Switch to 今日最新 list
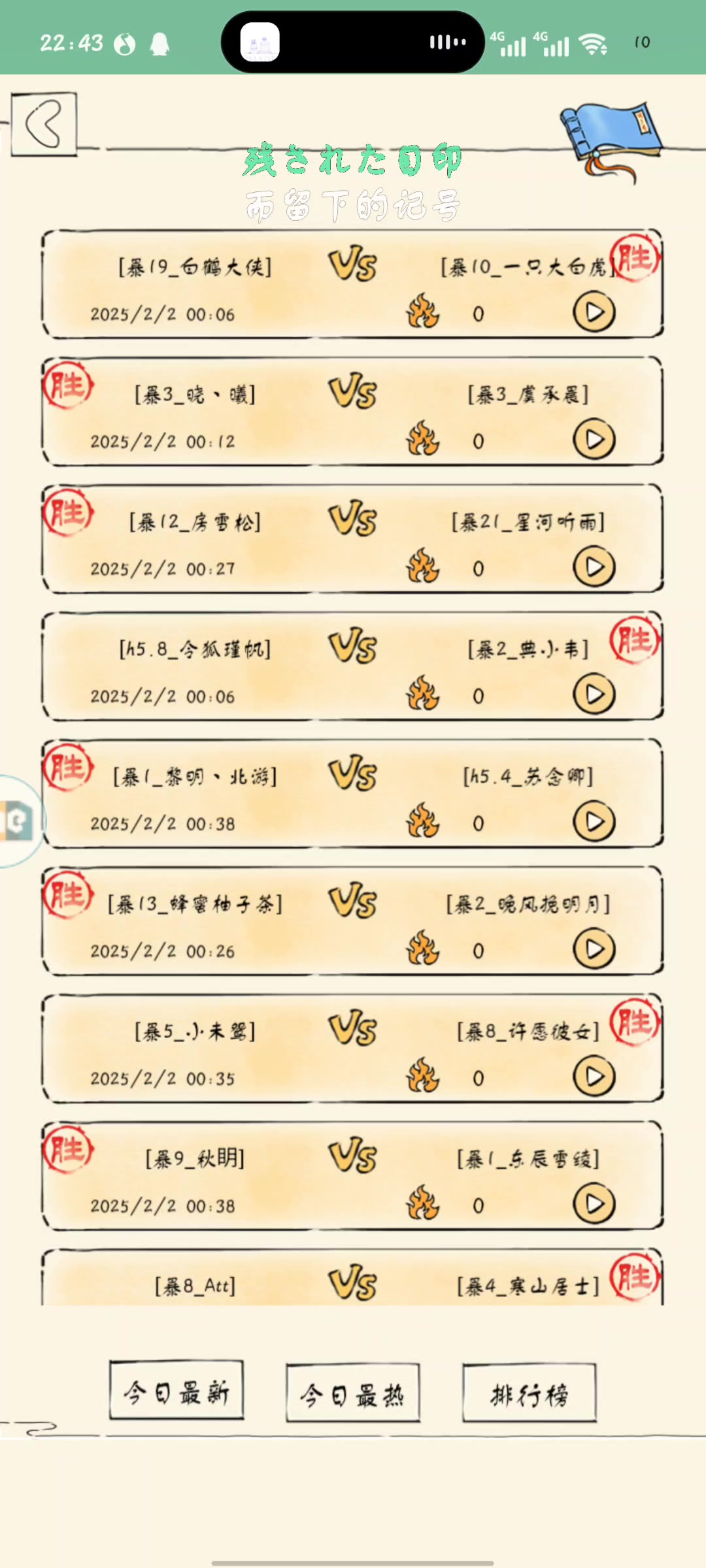The image size is (706, 1568). 176,1394
